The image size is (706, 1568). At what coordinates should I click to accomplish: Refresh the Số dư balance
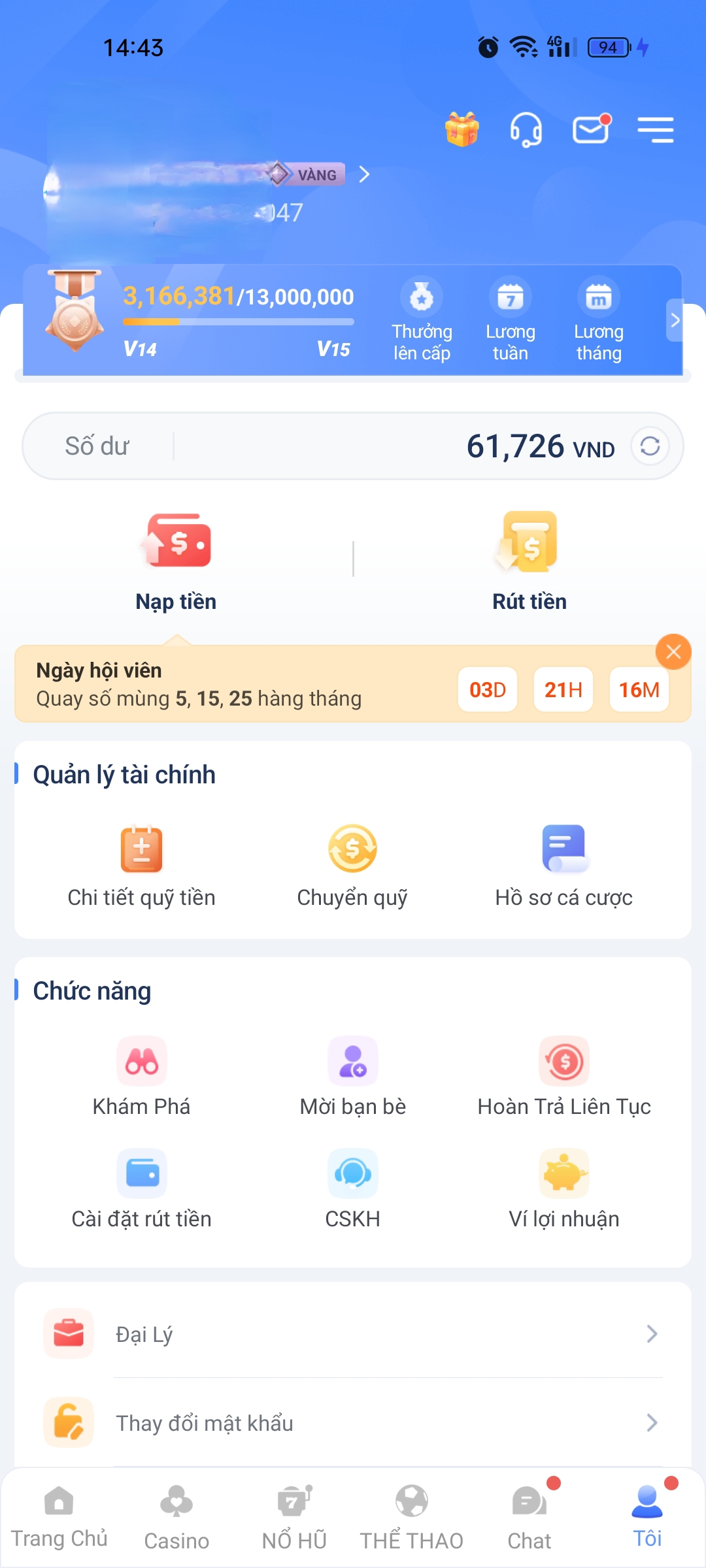click(x=650, y=446)
